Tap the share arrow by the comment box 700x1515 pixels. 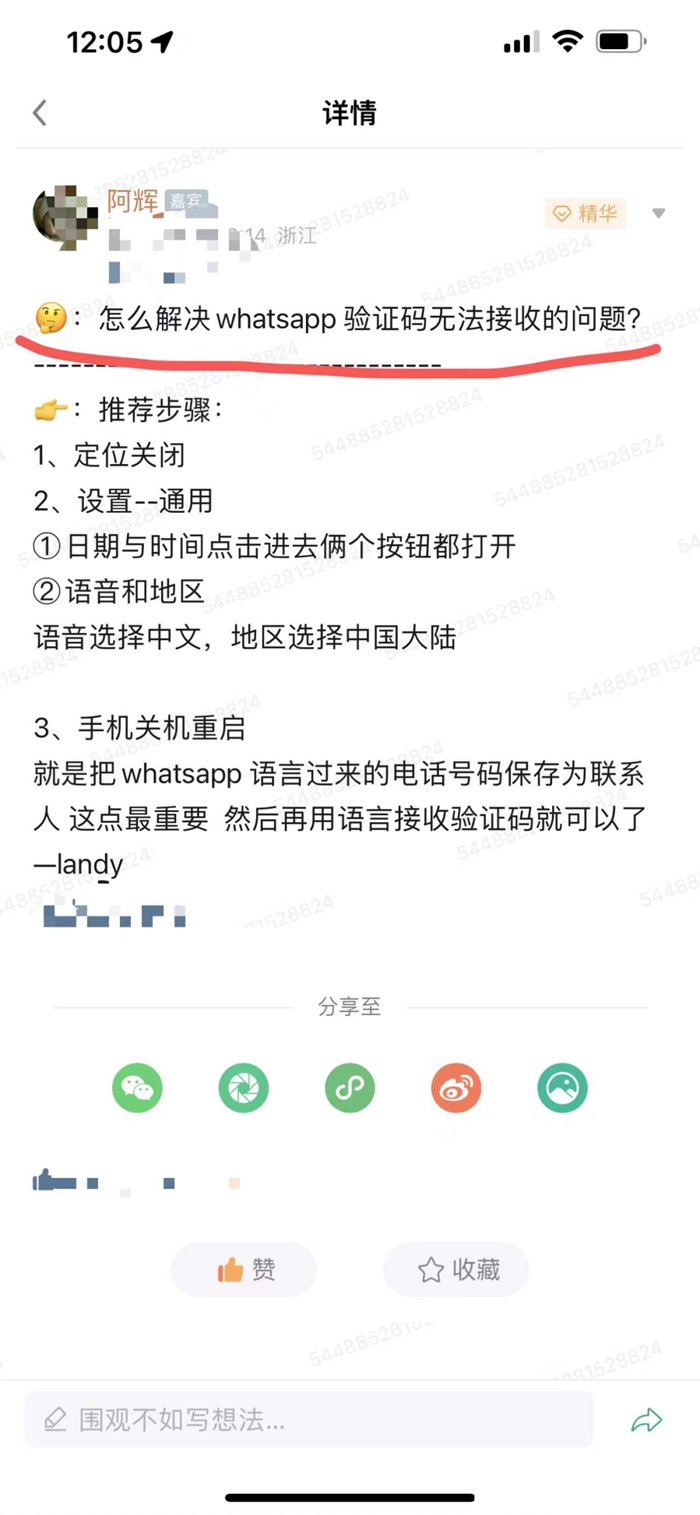(647, 1419)
